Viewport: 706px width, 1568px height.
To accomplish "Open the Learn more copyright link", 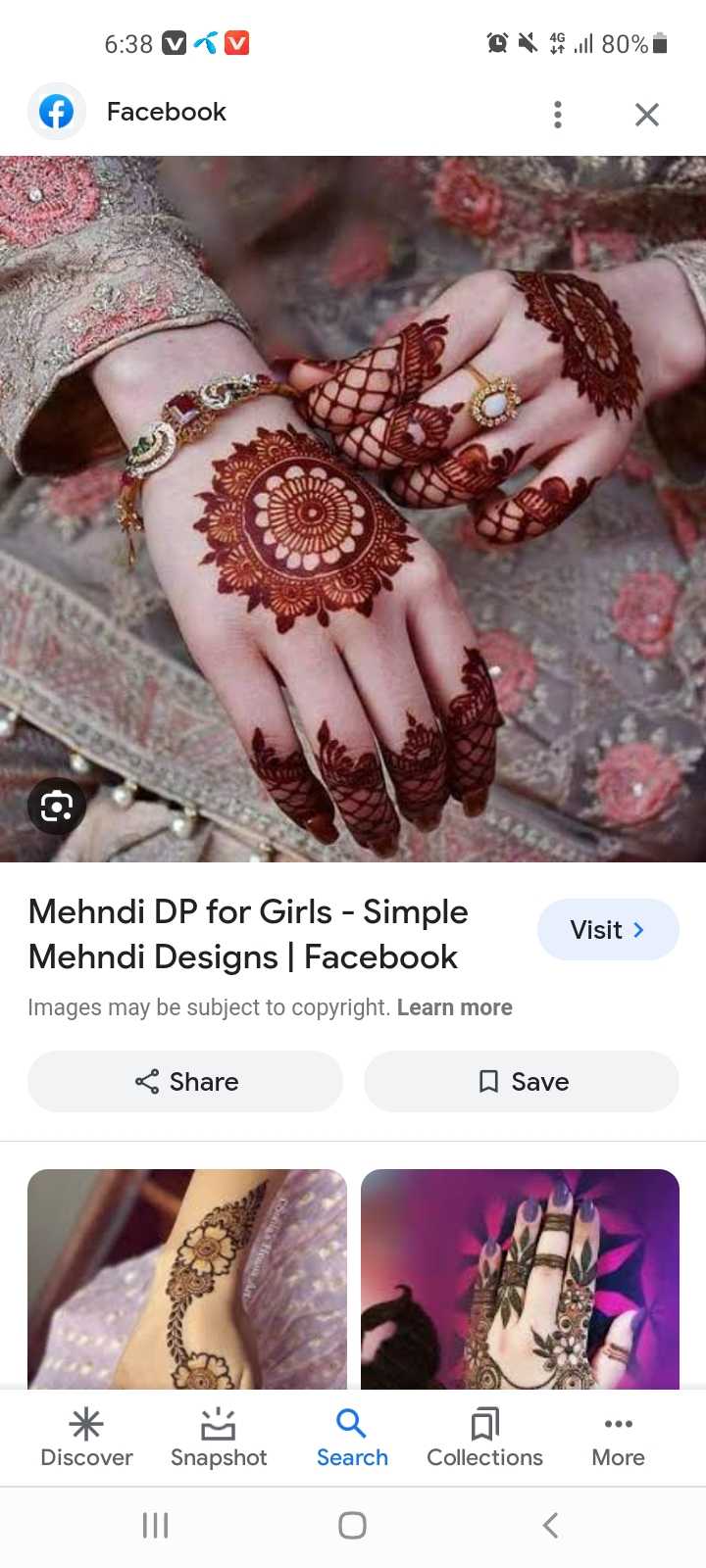I will tap(455, 1007).
